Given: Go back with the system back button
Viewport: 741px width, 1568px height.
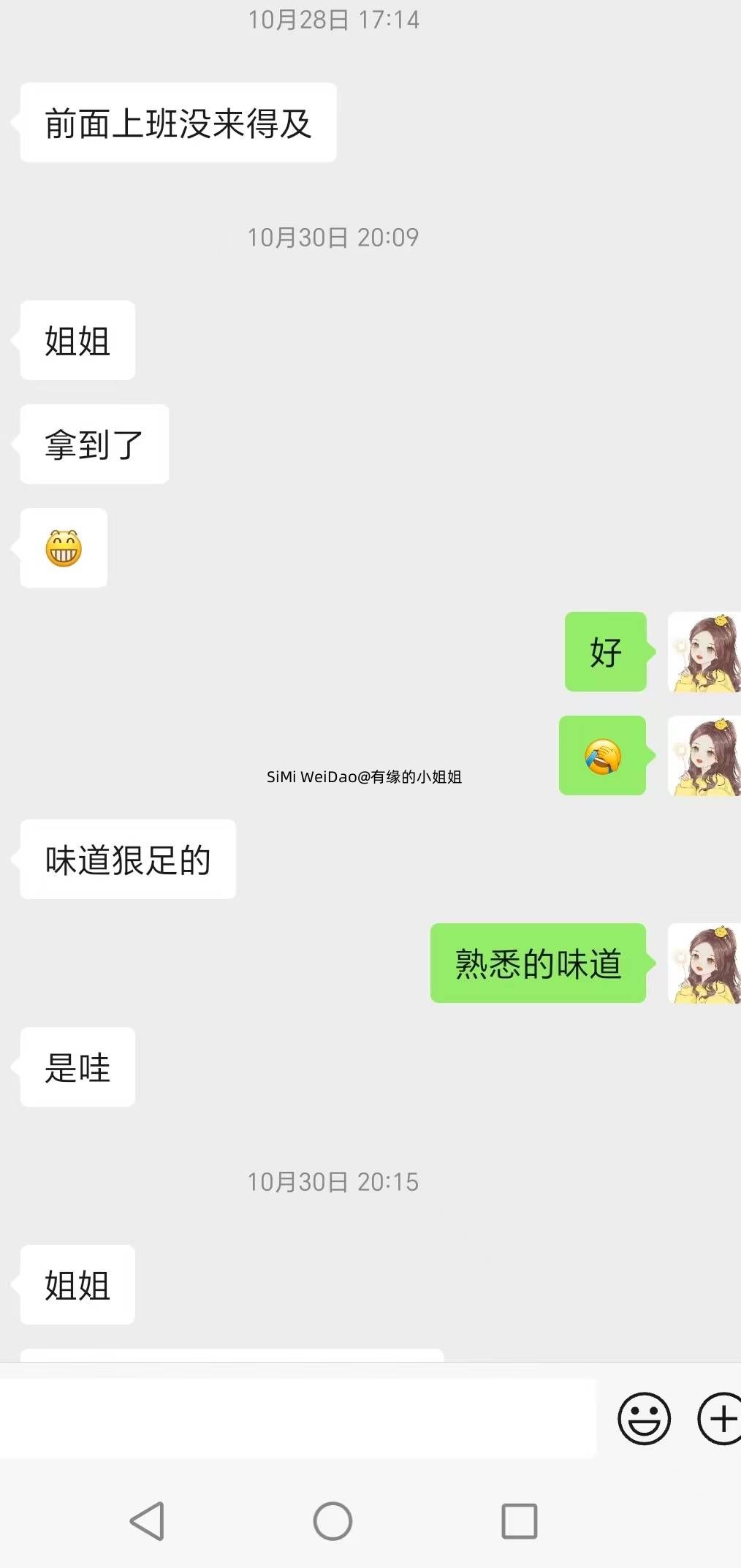Looking at the screenshot, I should pyautogui.click(x=147, y=1521).
